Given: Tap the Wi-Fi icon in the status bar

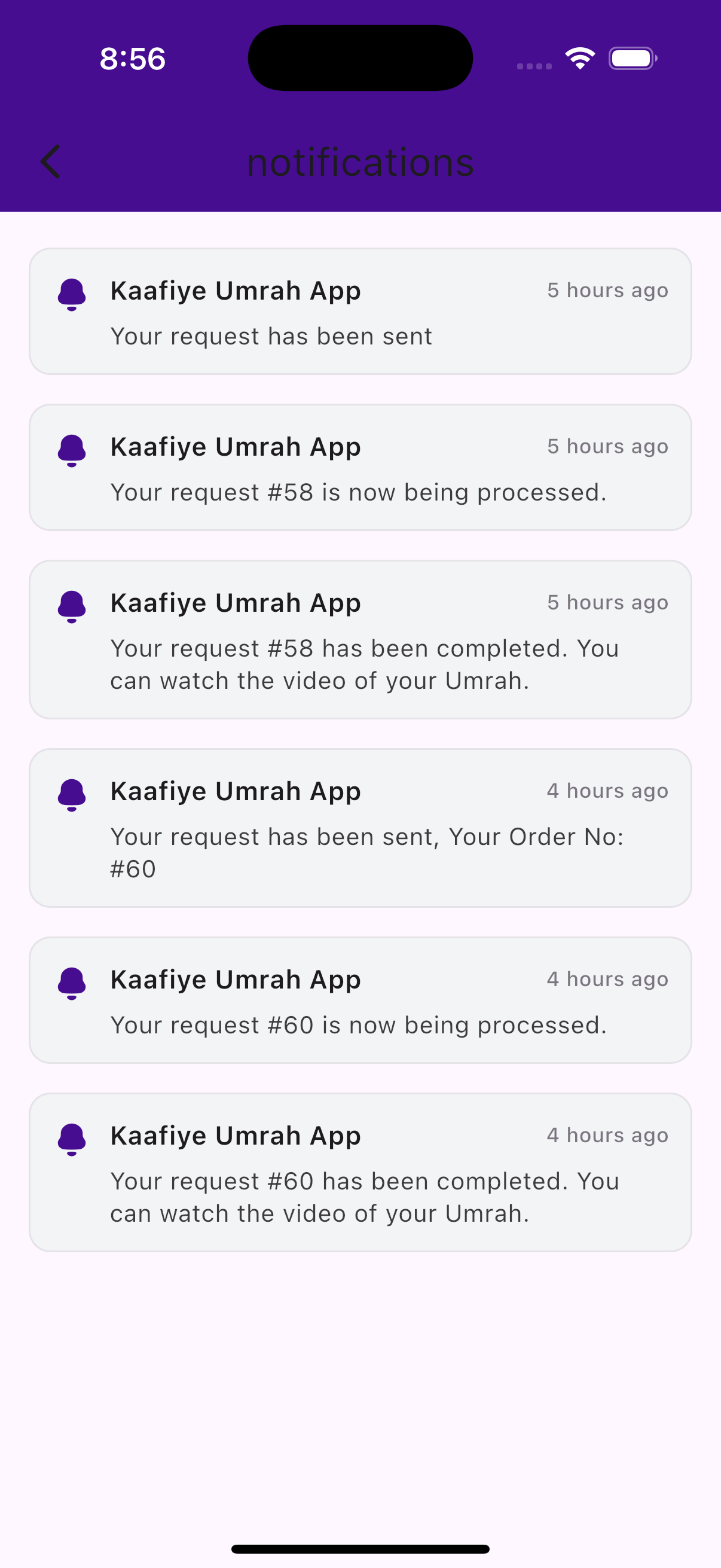Looking at the screenshot, I should coord(580,58).
